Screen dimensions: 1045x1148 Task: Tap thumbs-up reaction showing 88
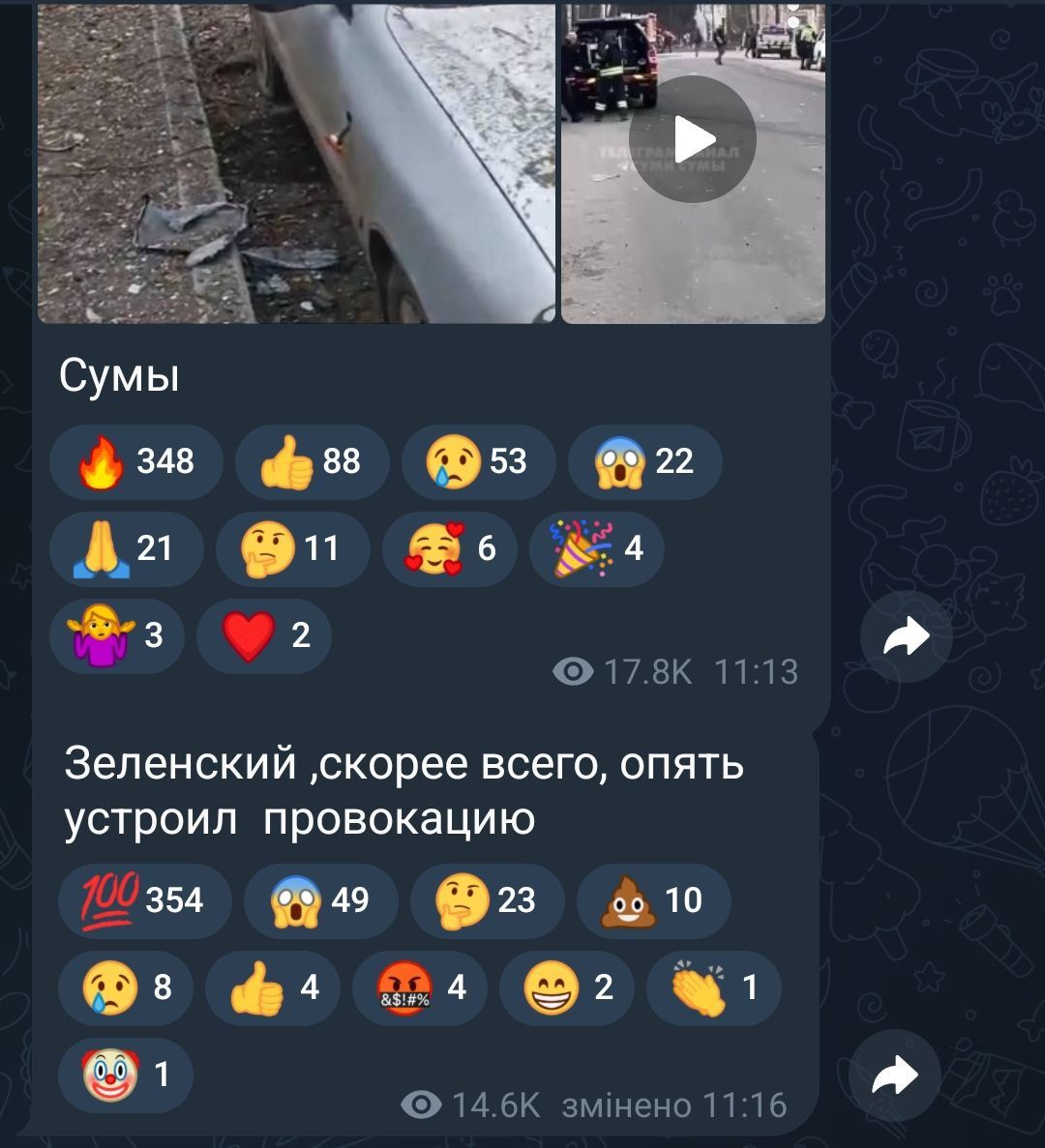click(x=312, y=461)
